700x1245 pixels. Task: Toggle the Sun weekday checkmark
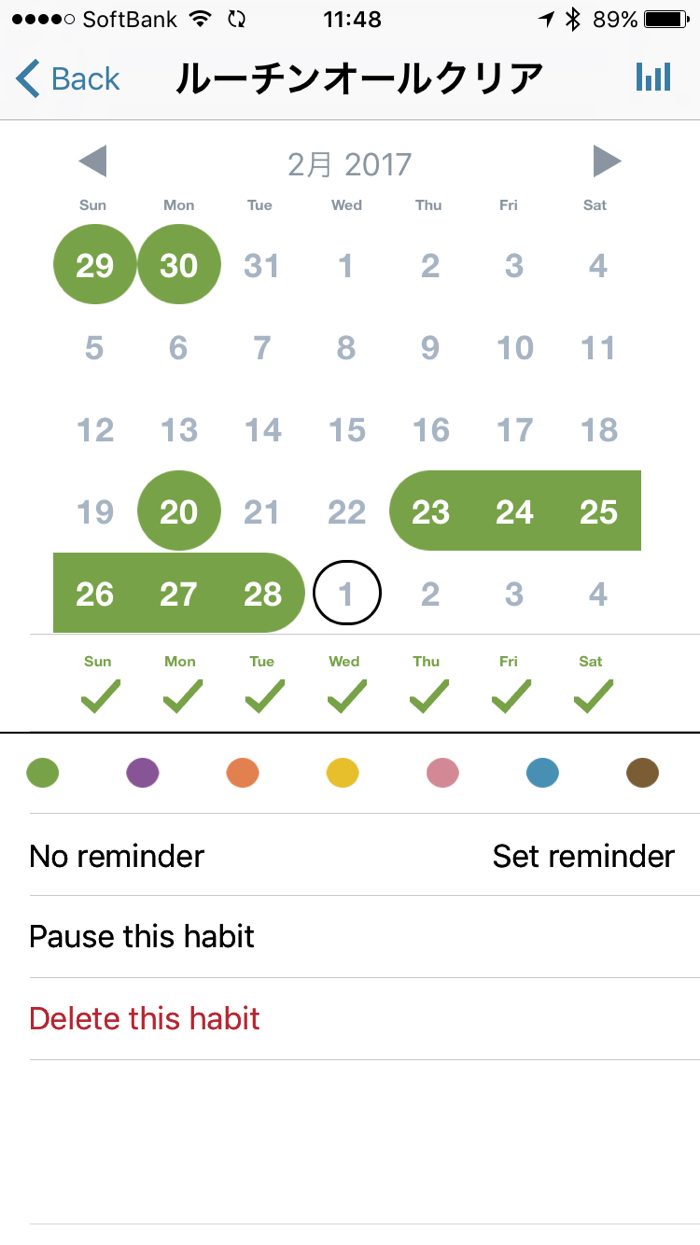pyautogui.click(x=99, y=695)
